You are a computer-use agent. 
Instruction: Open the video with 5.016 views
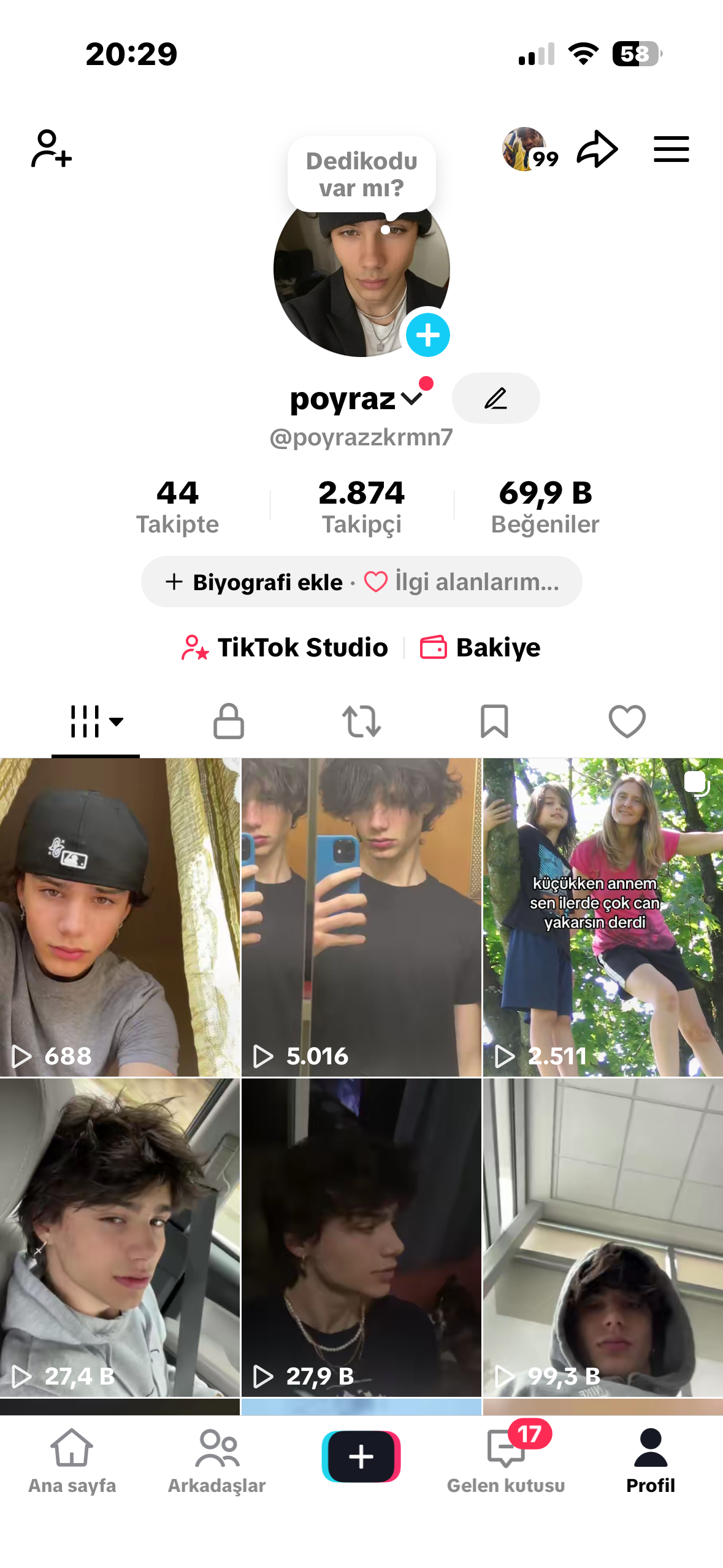pos(361,917)
